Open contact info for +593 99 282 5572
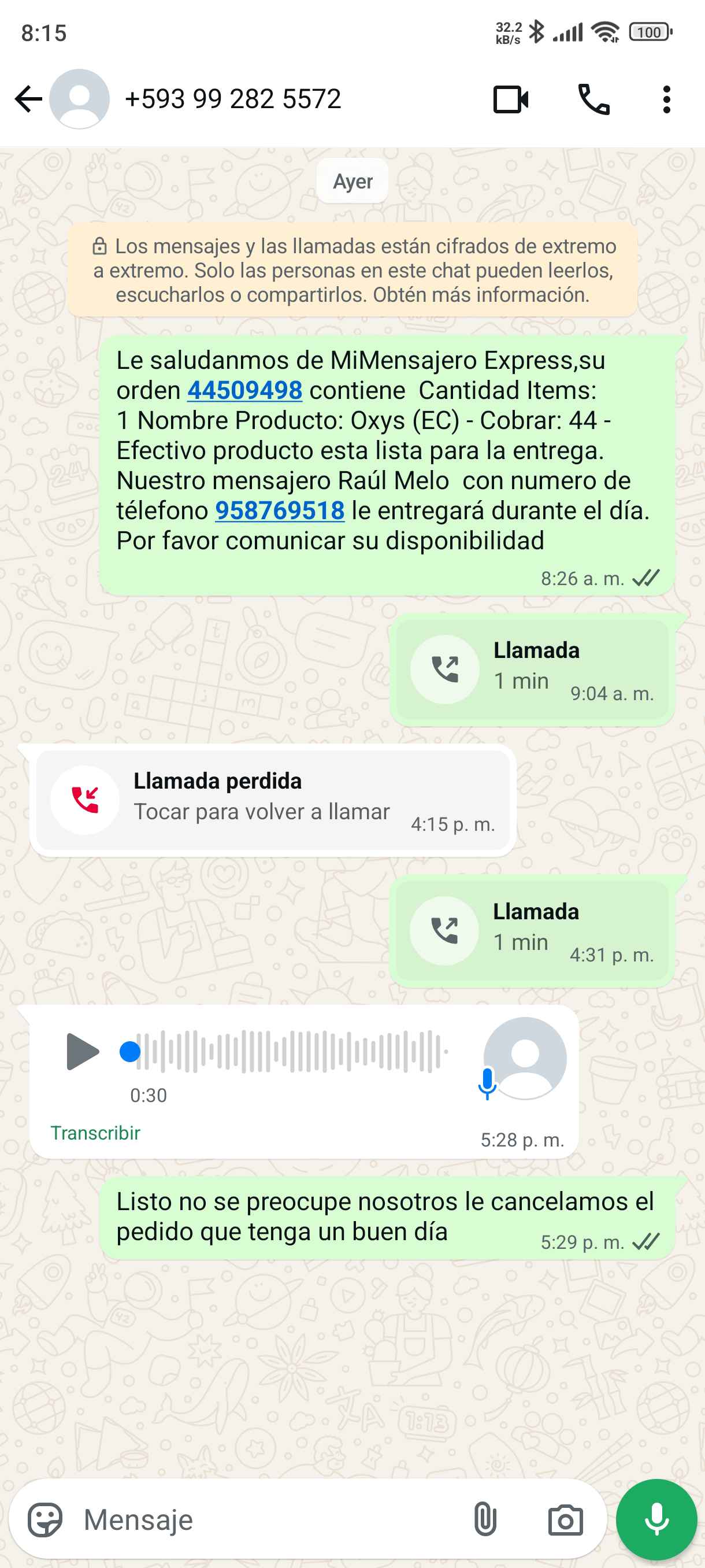The width and height of the screenshot is (705, 1568). point(232,99)
